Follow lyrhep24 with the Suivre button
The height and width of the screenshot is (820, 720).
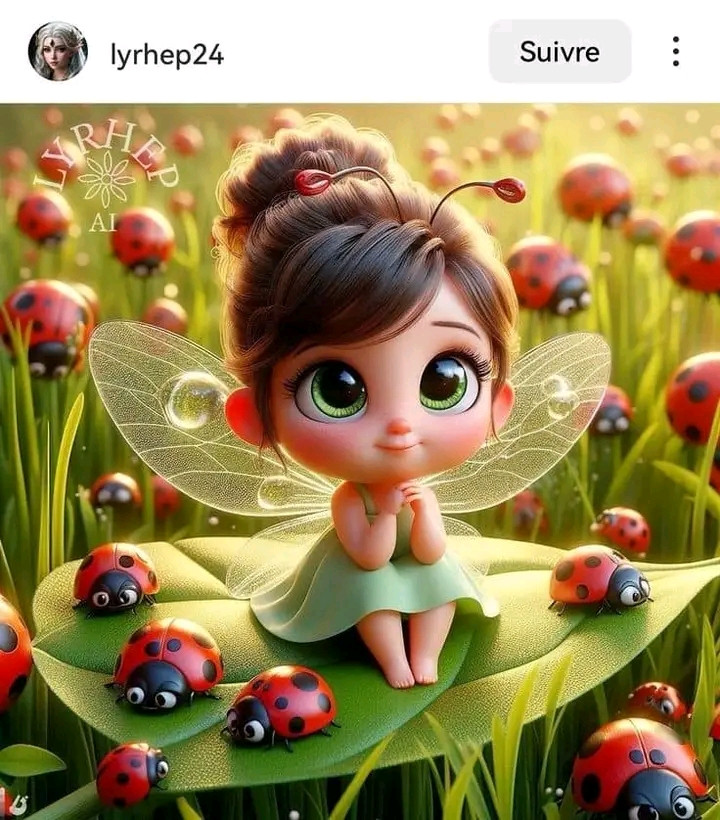tap(559, 52)
